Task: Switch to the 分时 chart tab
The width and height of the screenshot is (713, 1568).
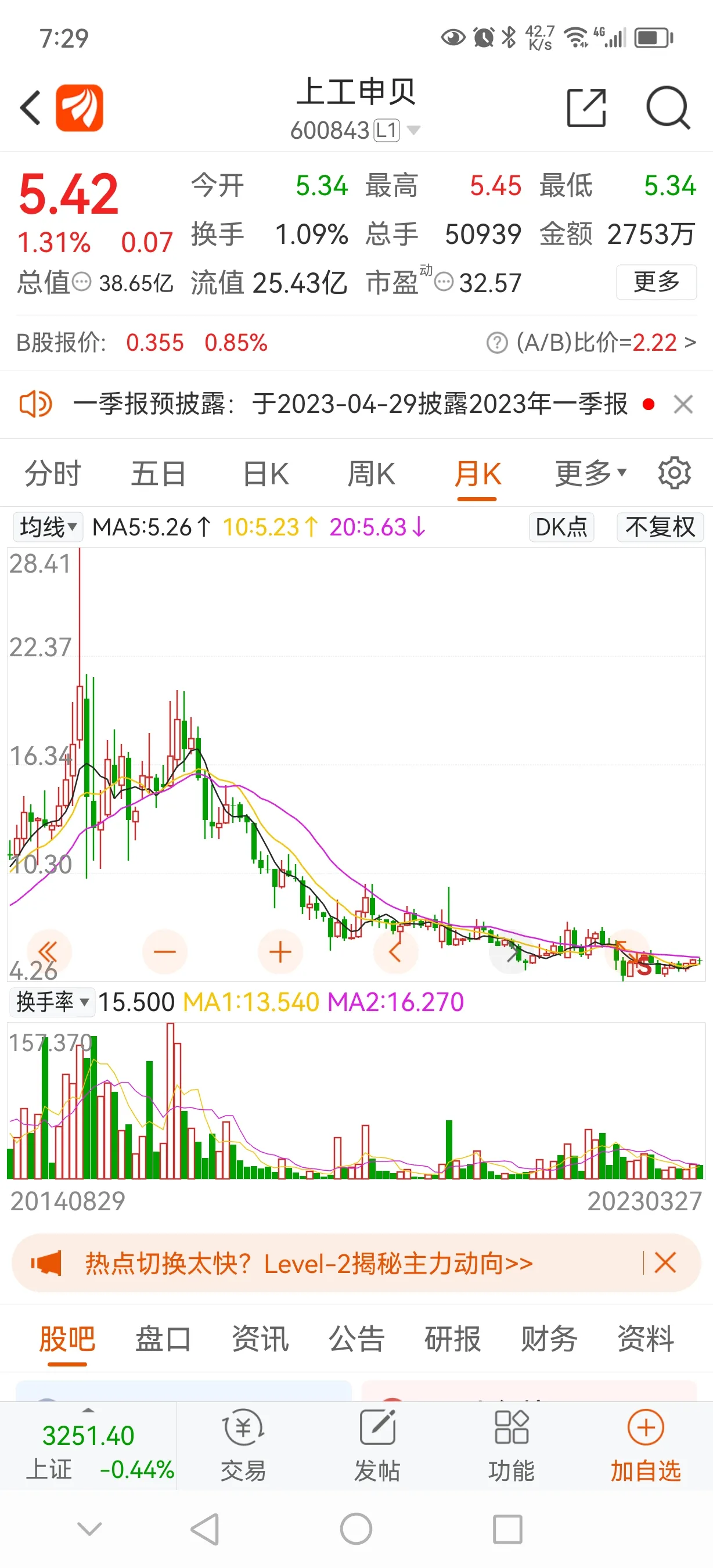Action: coord(52,473)
